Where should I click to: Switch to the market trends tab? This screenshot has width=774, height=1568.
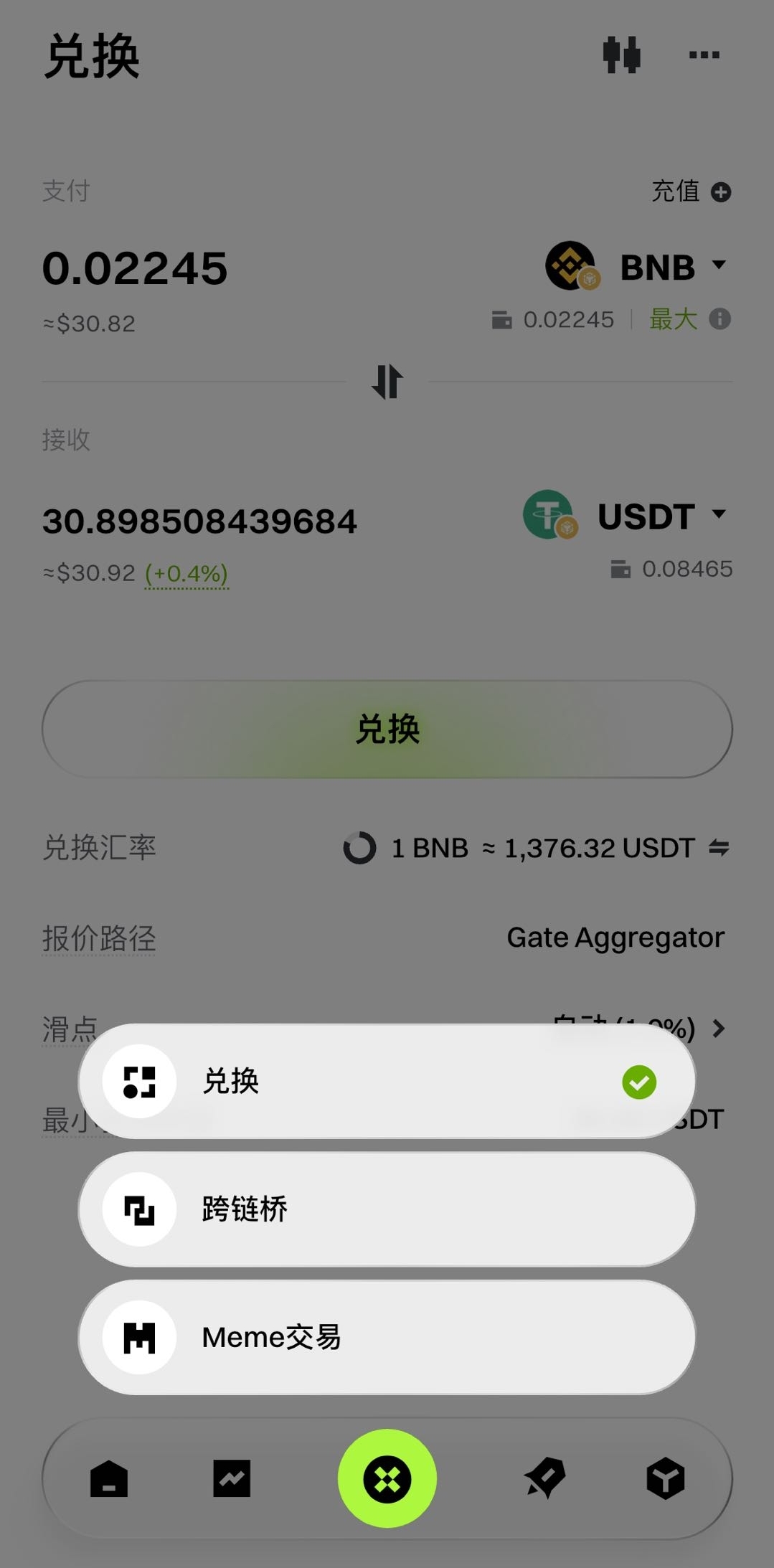(x=232, y=1479)
